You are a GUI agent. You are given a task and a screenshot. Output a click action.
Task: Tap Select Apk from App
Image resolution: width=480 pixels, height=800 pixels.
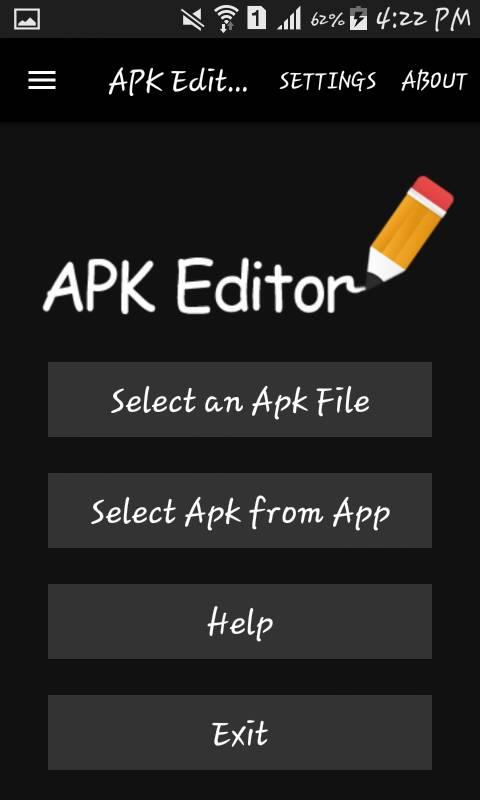coord(240,510)
